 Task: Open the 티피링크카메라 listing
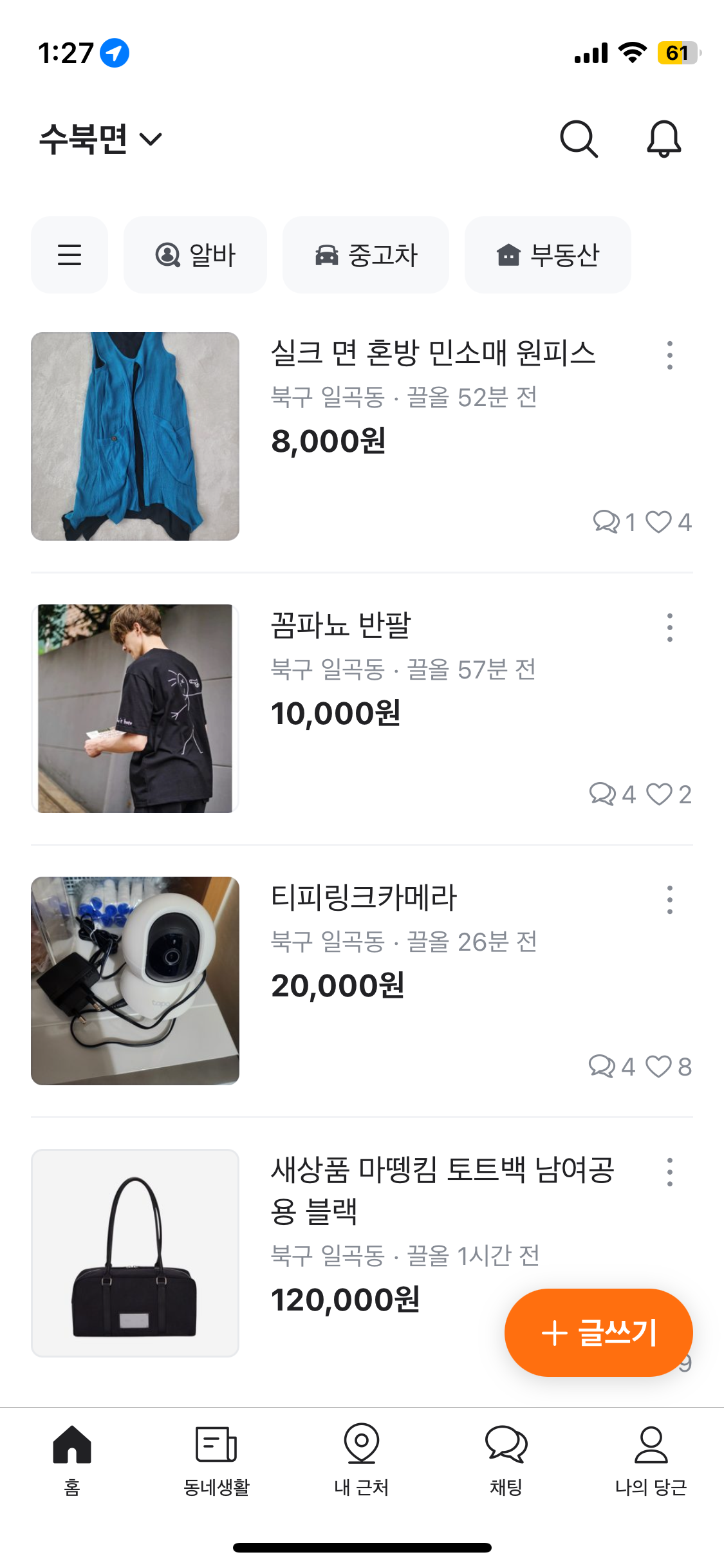pyautogui.click(x=364, y=898)
